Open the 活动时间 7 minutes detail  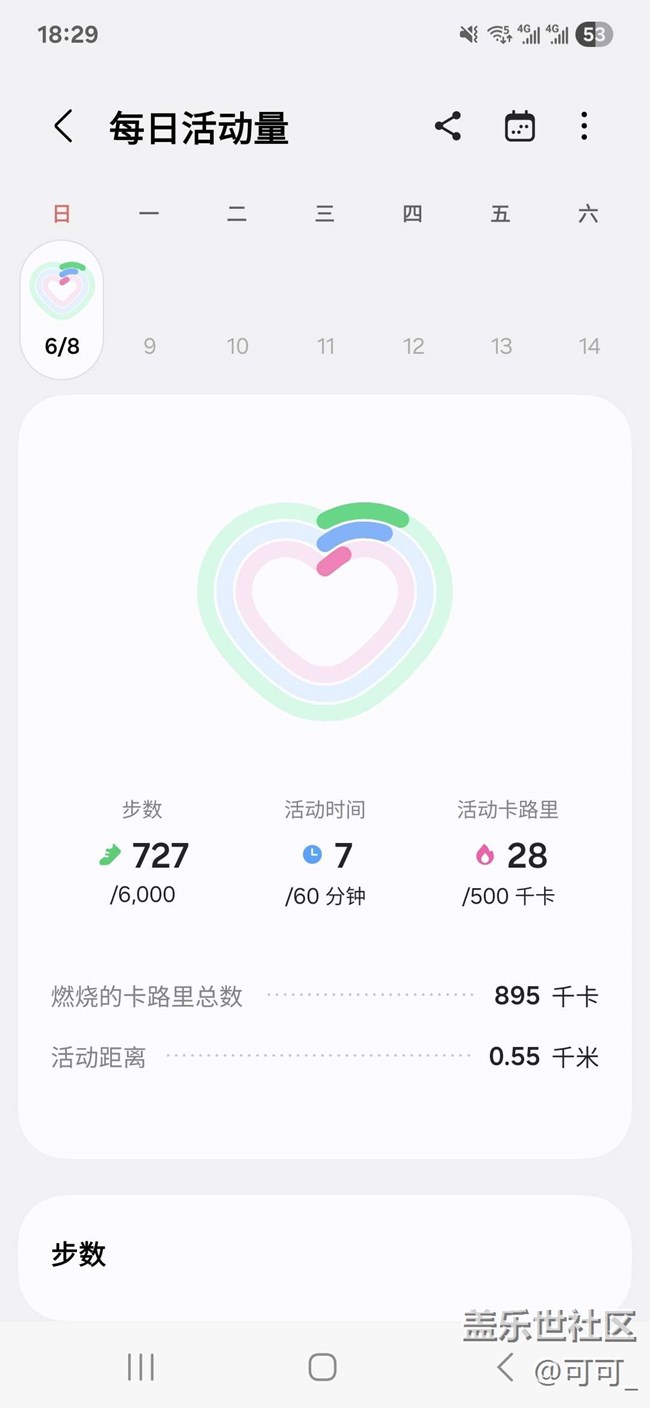click(325, 852)
